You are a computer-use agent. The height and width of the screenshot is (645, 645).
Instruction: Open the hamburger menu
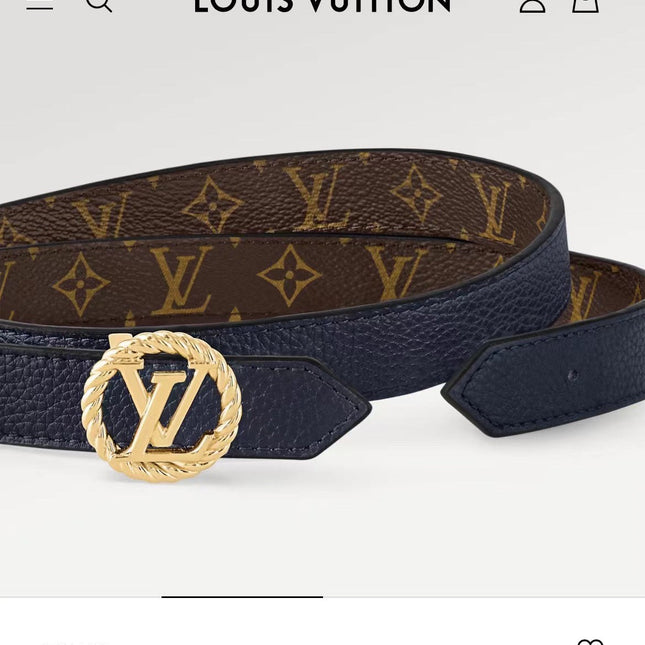tap(39, 4)
